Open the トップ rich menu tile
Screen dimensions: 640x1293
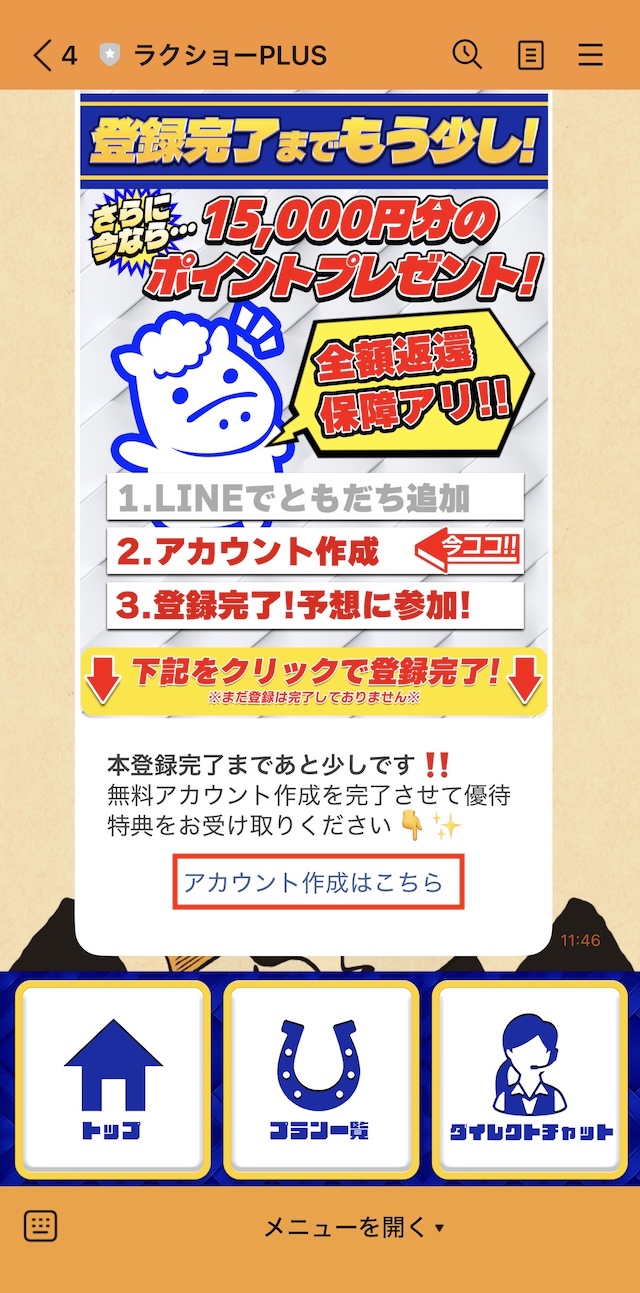[x=113, y=1079]
